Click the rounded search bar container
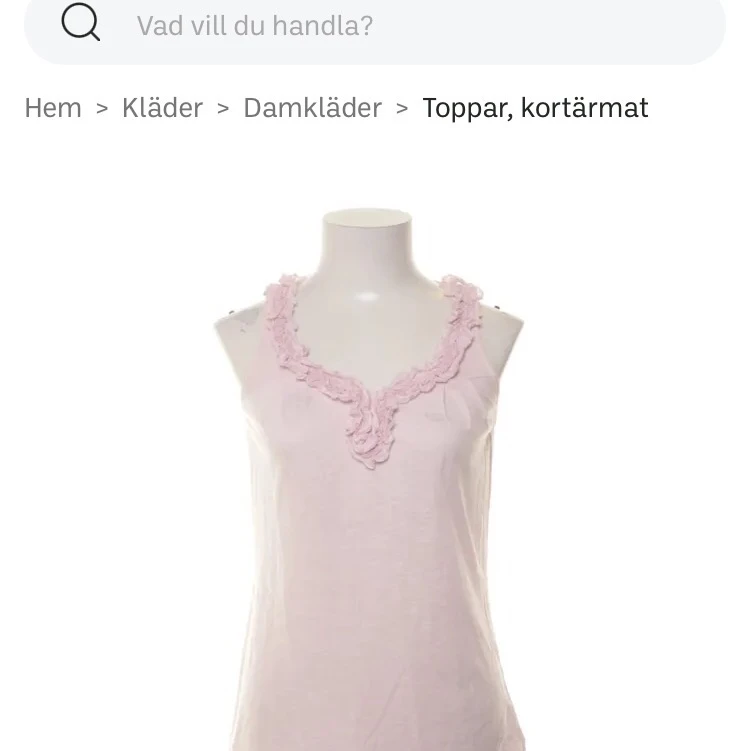This screenshot has width=750, height=751. pos(375,26)
